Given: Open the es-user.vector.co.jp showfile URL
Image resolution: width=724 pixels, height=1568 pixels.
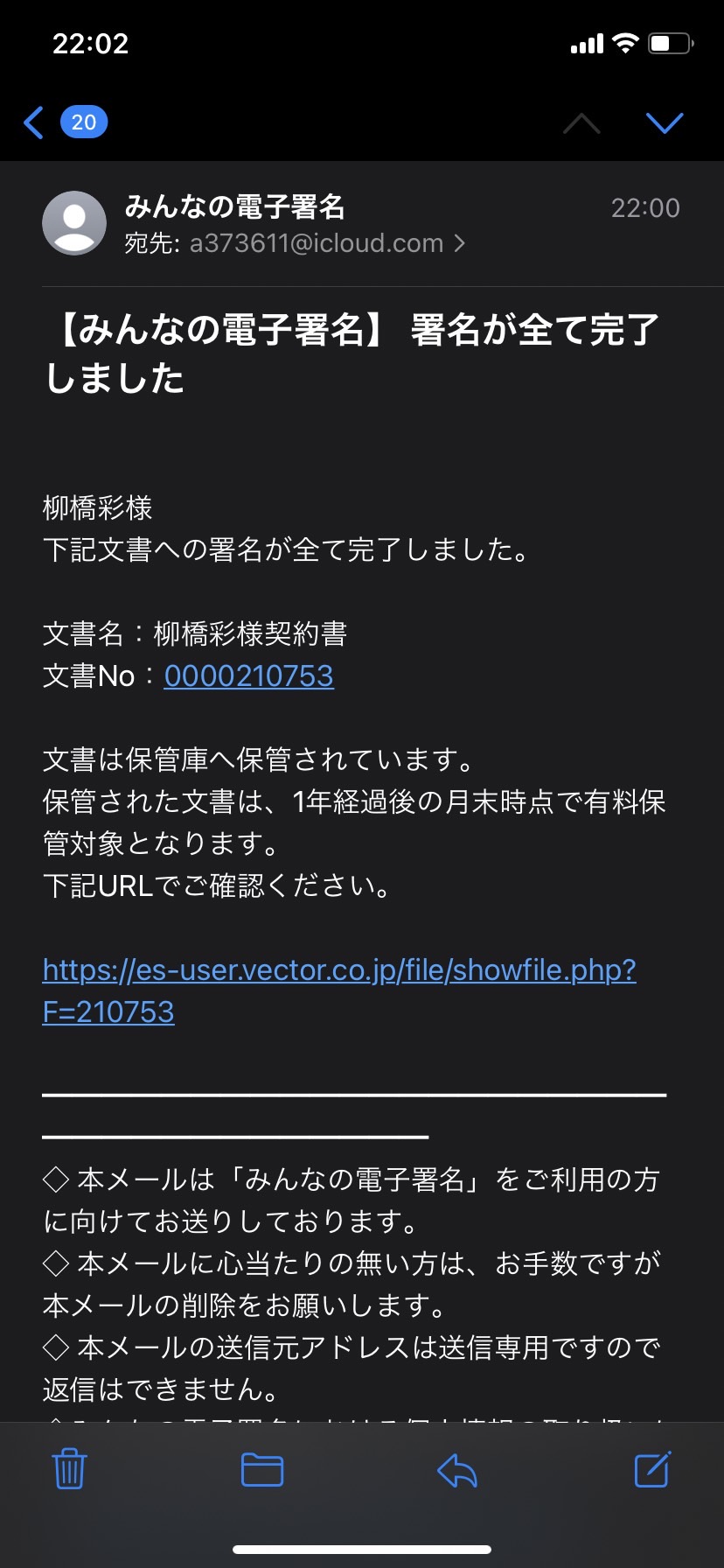Looking at the screenshot, I should pyautogui.click(x=339, y=990).
